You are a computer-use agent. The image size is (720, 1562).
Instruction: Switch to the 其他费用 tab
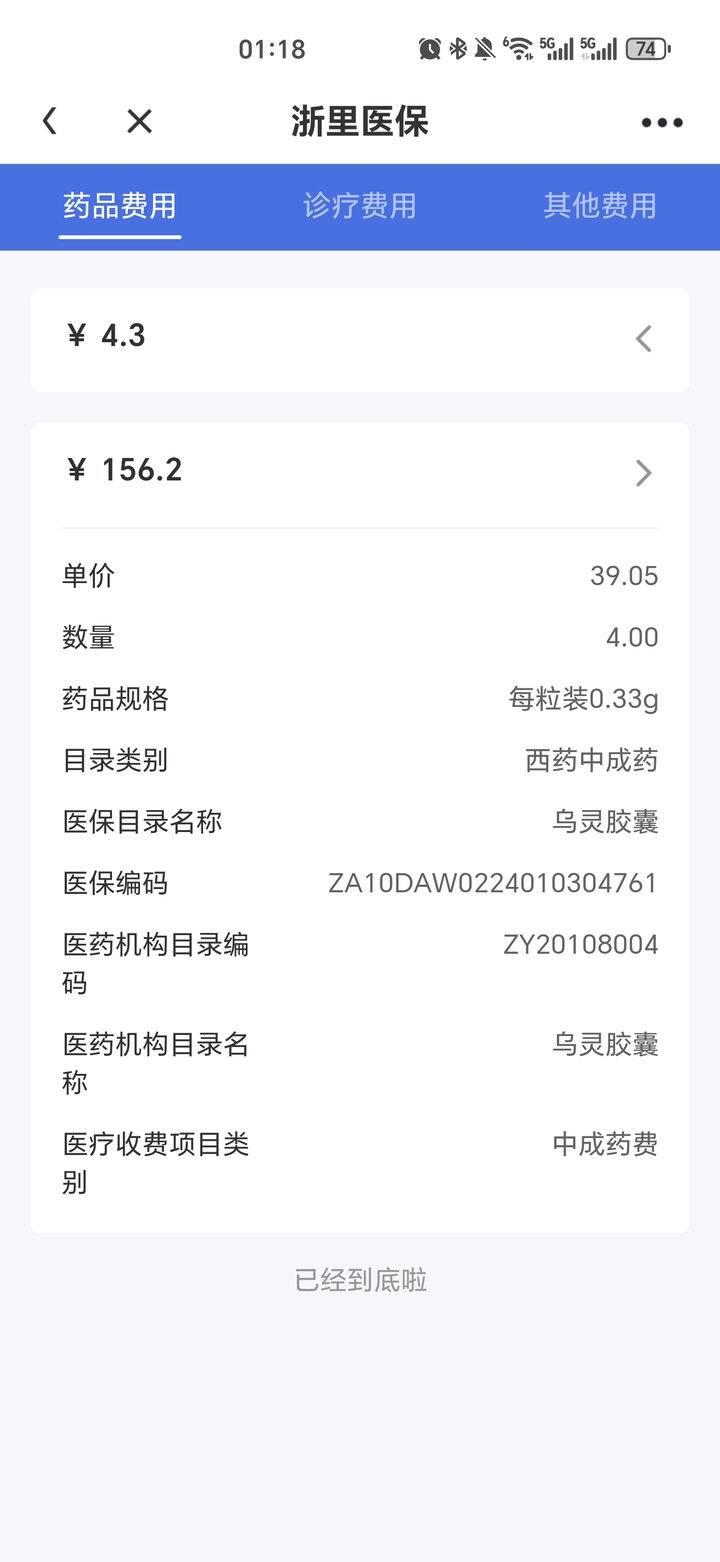point(600,206)
